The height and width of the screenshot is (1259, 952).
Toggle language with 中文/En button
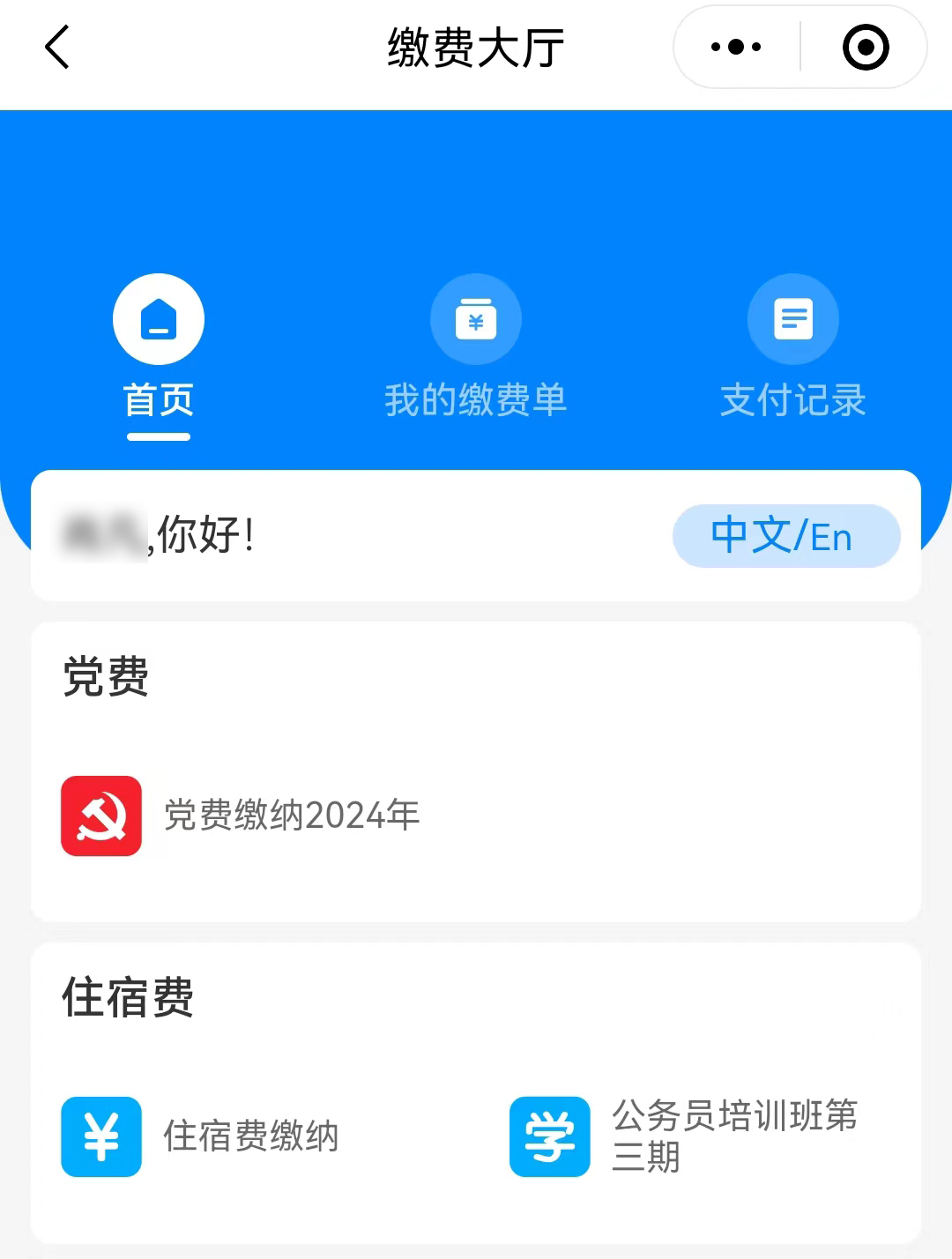click(785, 536)
